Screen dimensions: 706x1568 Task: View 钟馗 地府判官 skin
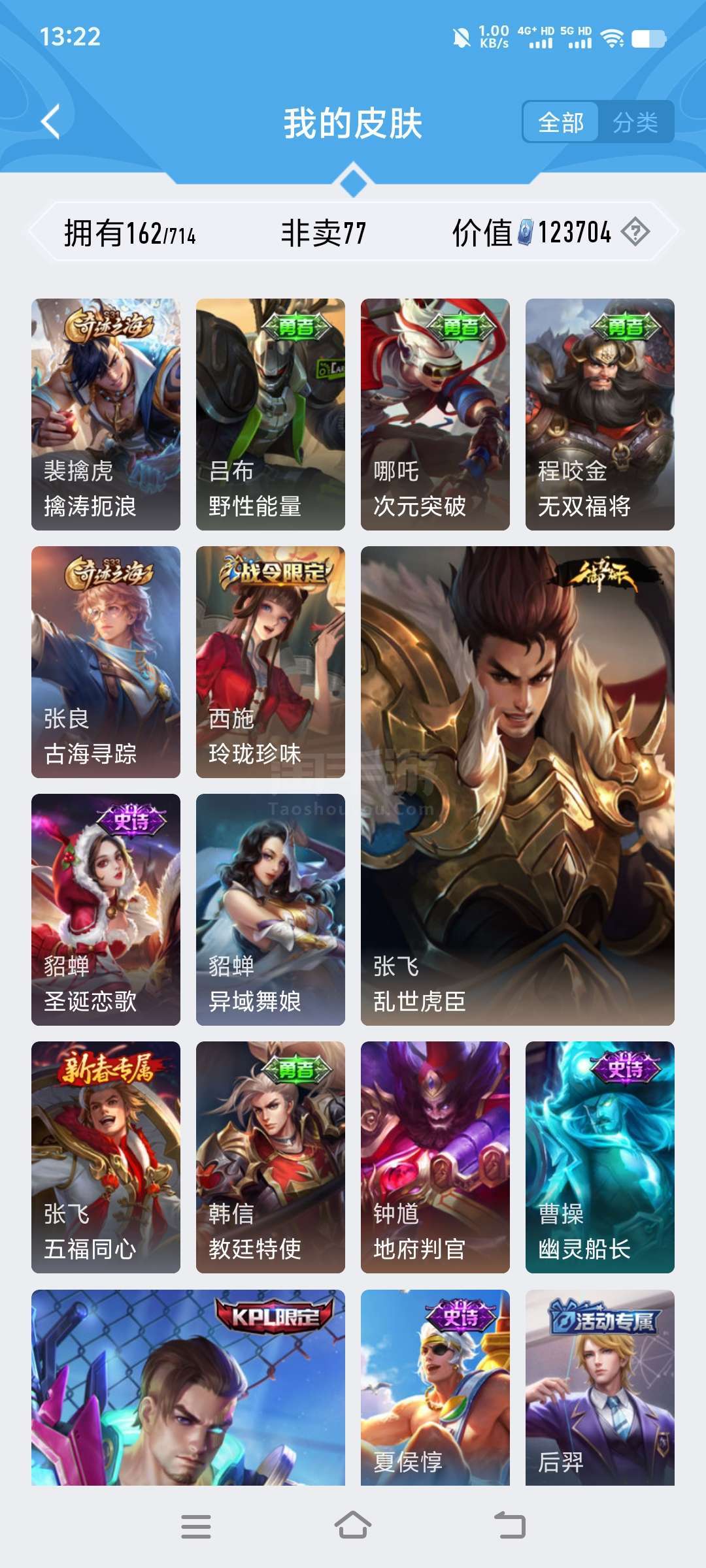click(435, 1157)
